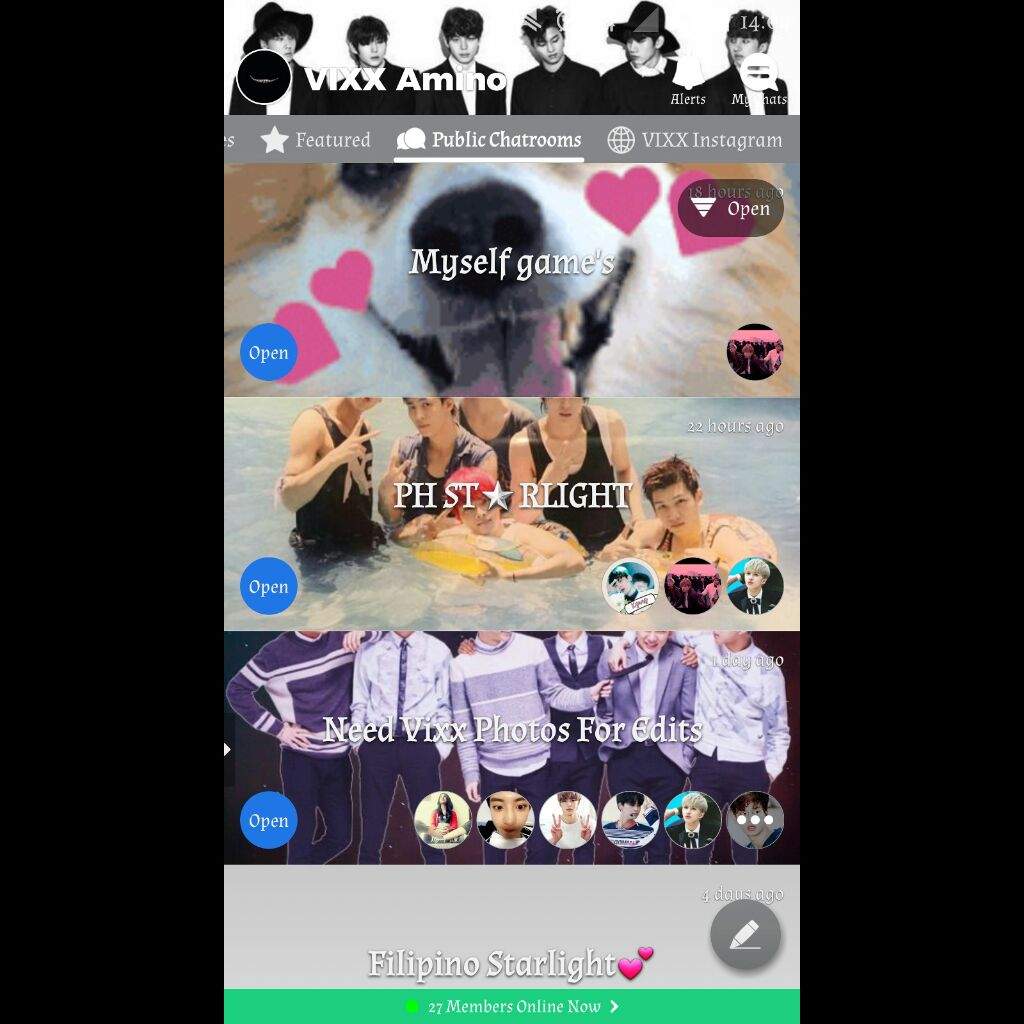Open the side drawer arrow handle
Screen dimensions: 1024x1024
click(x=228, y=749)
